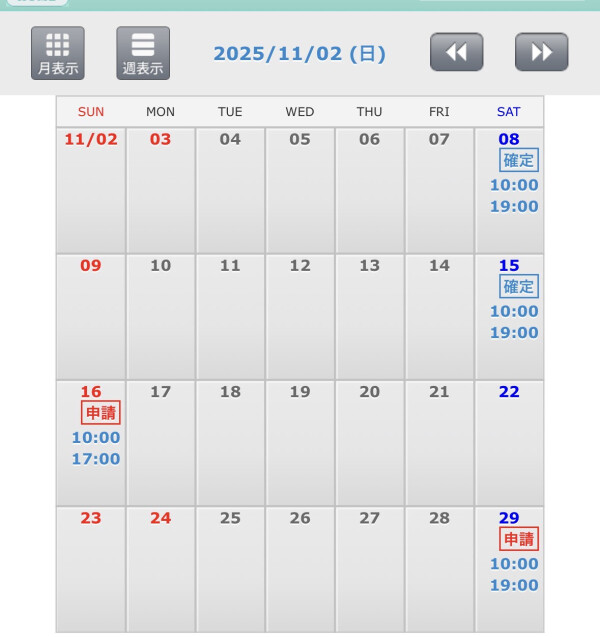
Task: Select the 12 Wednesday date cell
Action: 300,316
